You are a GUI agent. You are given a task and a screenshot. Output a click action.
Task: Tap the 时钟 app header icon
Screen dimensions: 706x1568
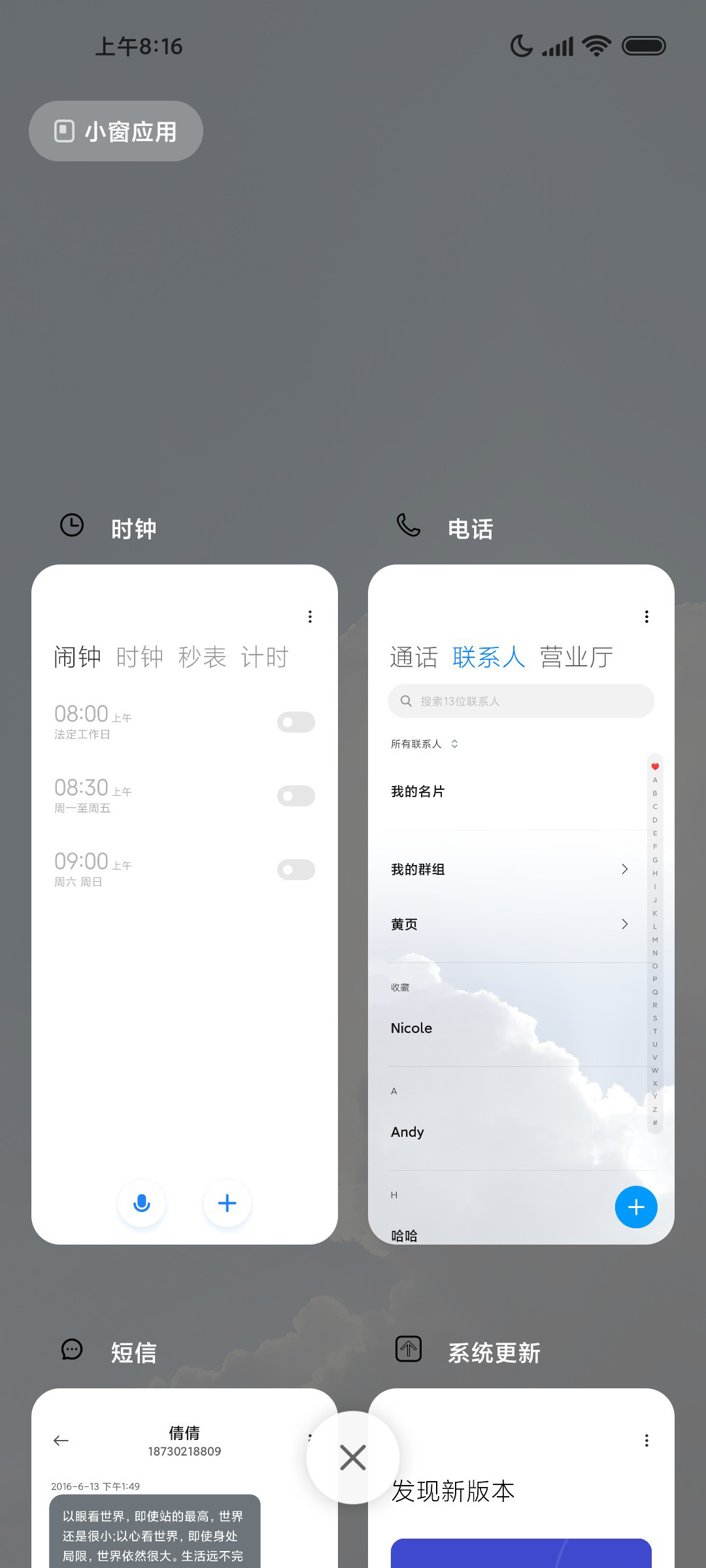pyautogui.click(x=72, y=525)
